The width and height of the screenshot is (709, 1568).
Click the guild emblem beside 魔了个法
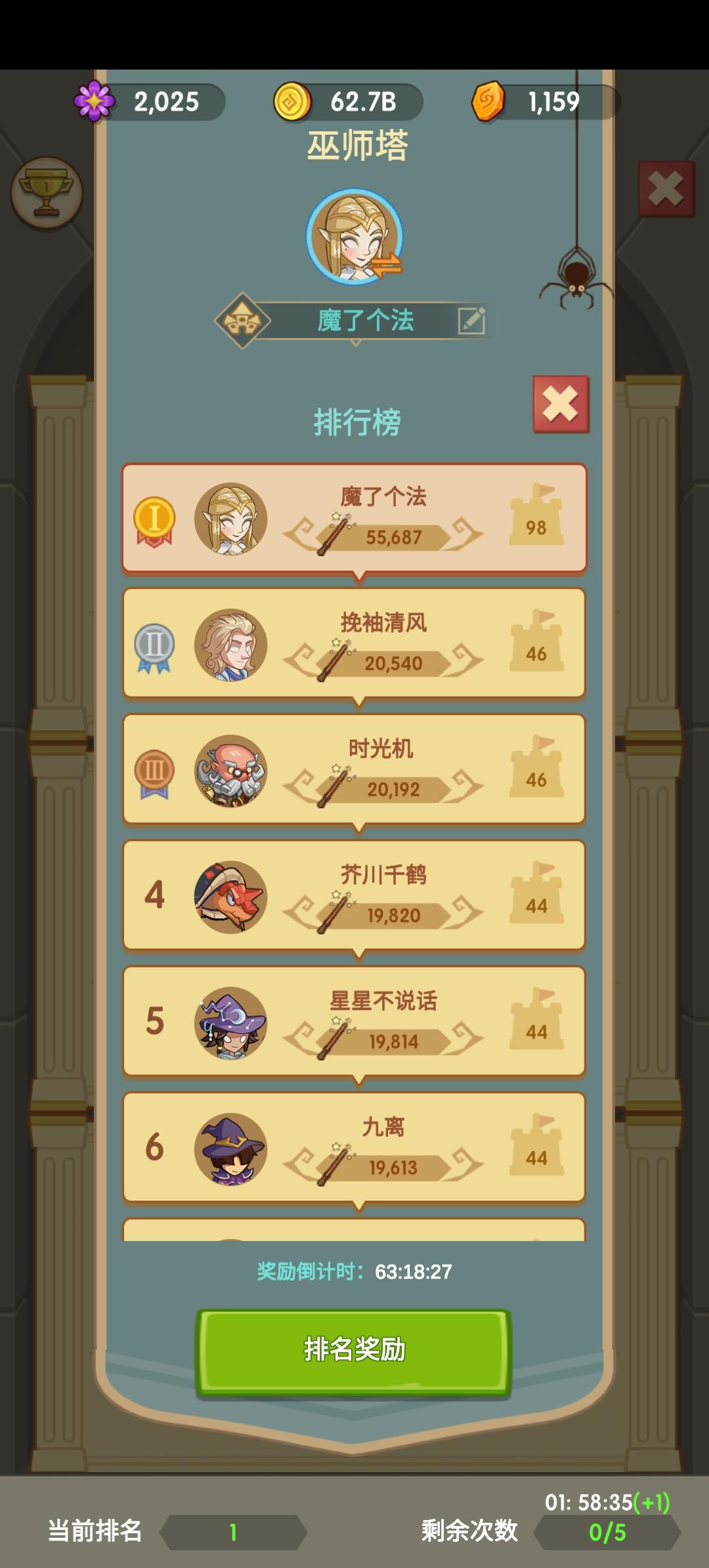click(x=243, y=320)
